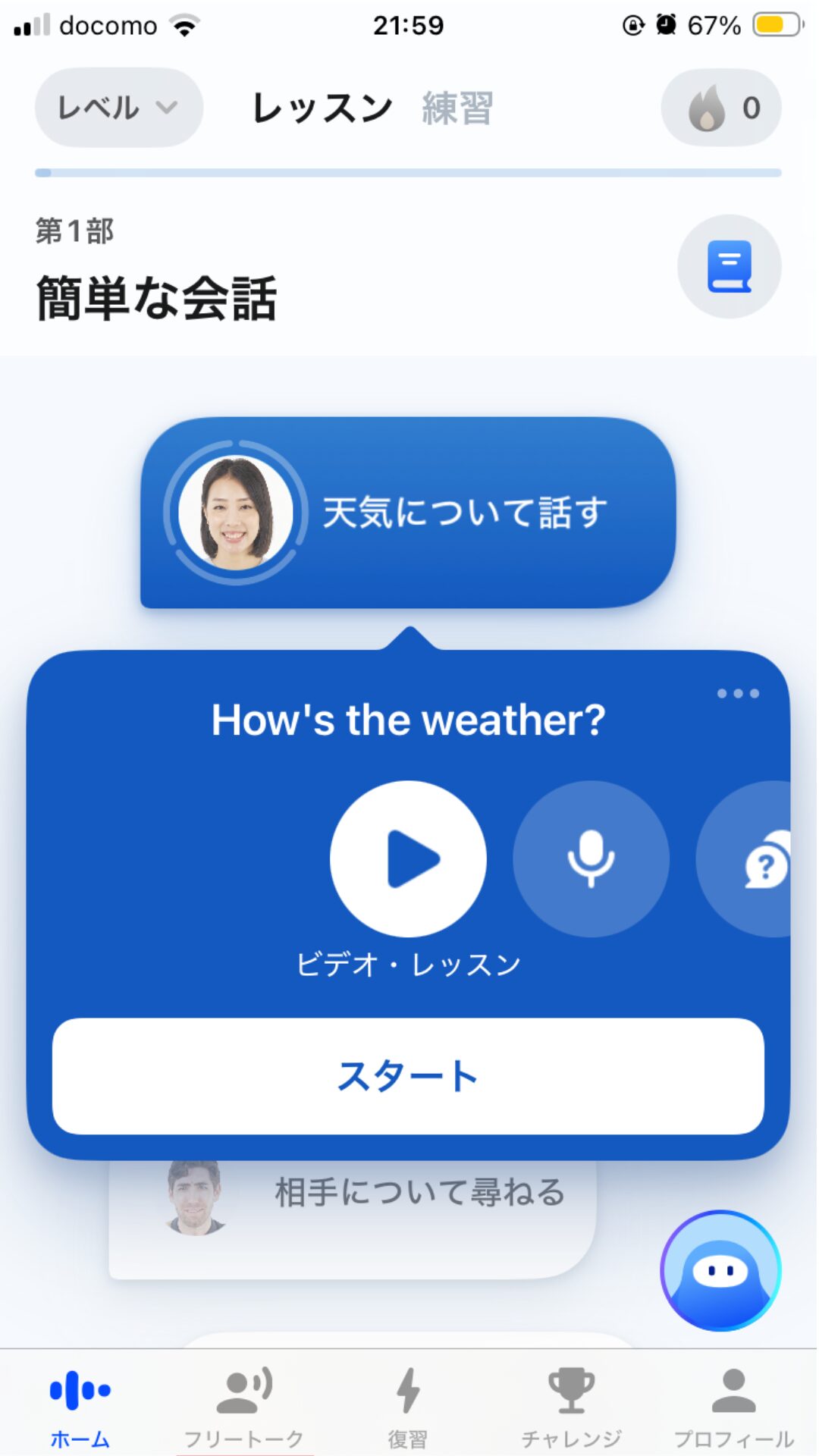Switch to the チャレンジ tab
This screenshot has height=1456, width=819.
tap(572, 1406)
